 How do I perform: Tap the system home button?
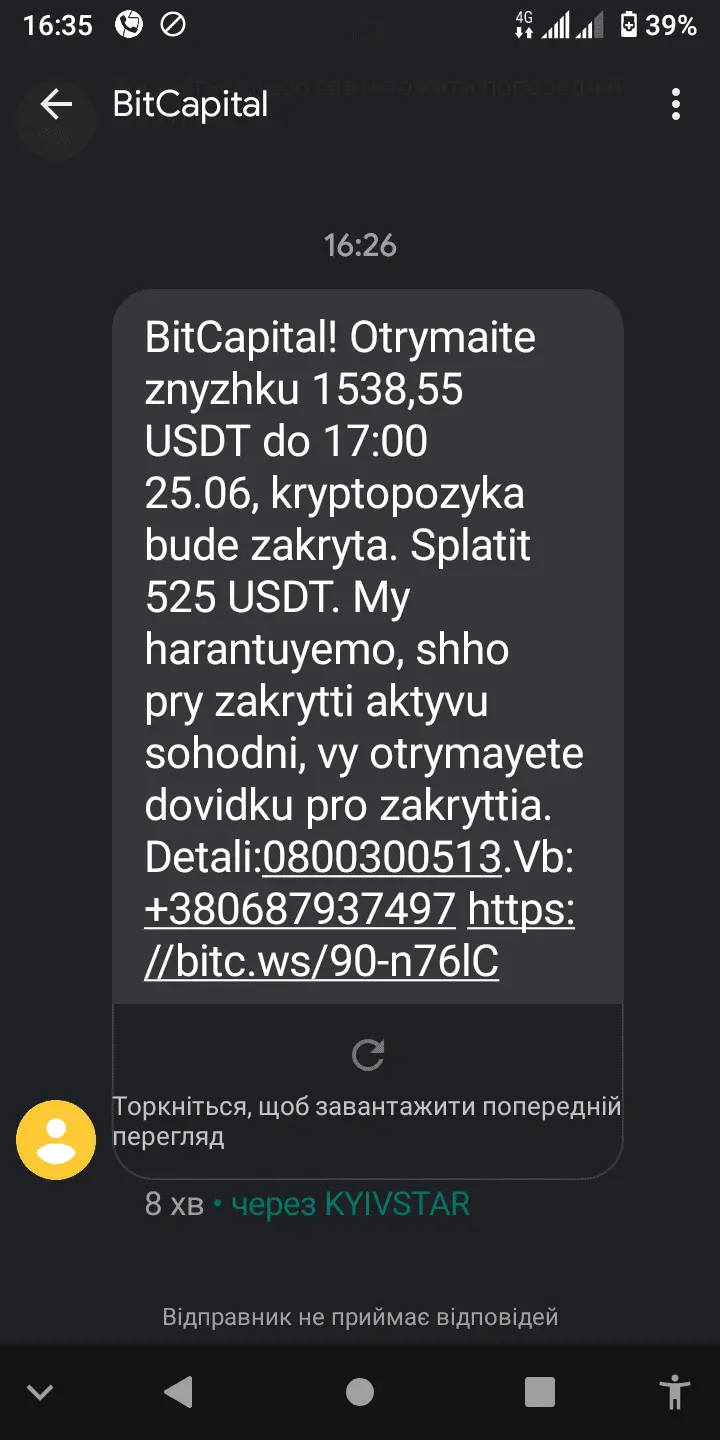tap(360, 1391)
